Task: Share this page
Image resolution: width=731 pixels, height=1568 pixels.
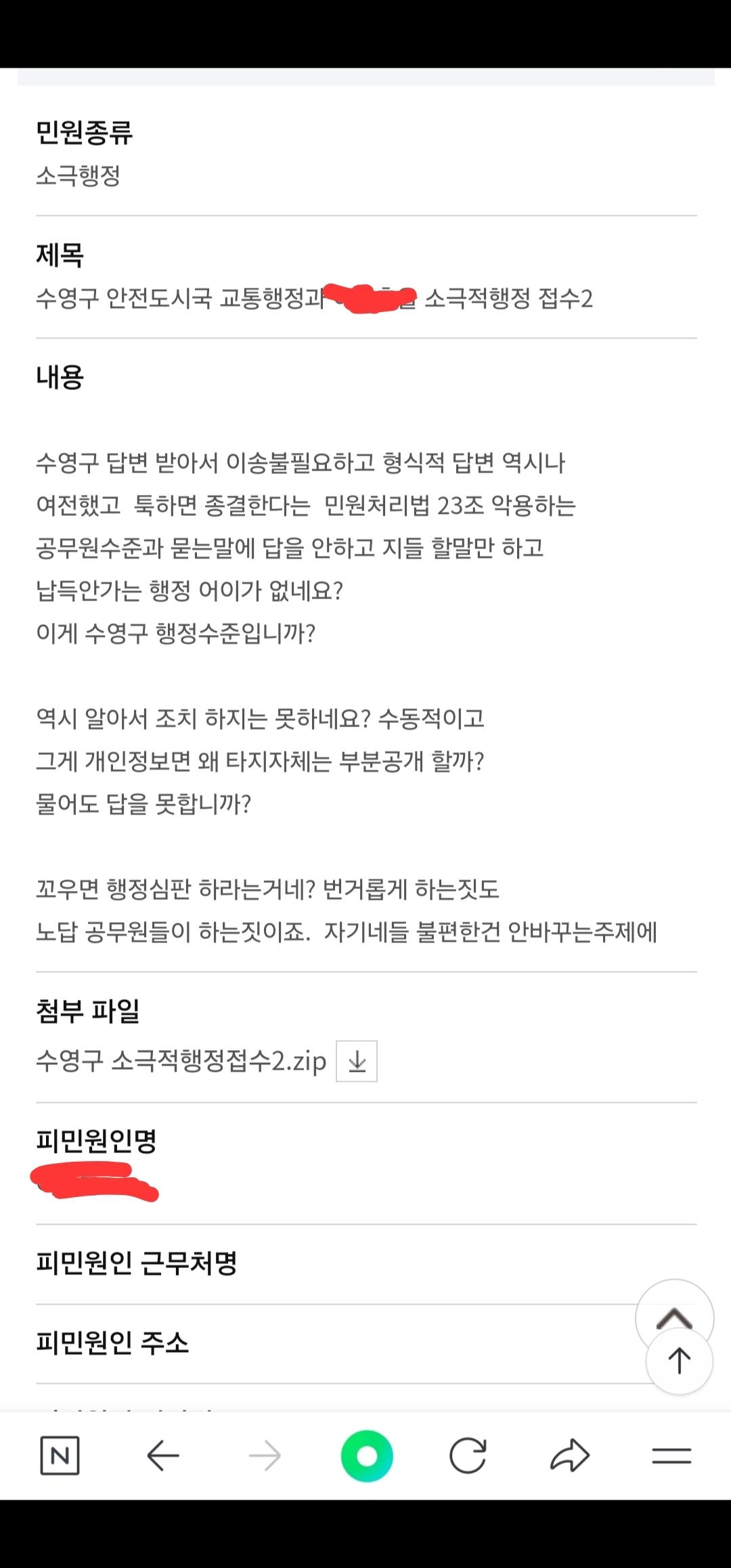Action: coord(570,1456)
